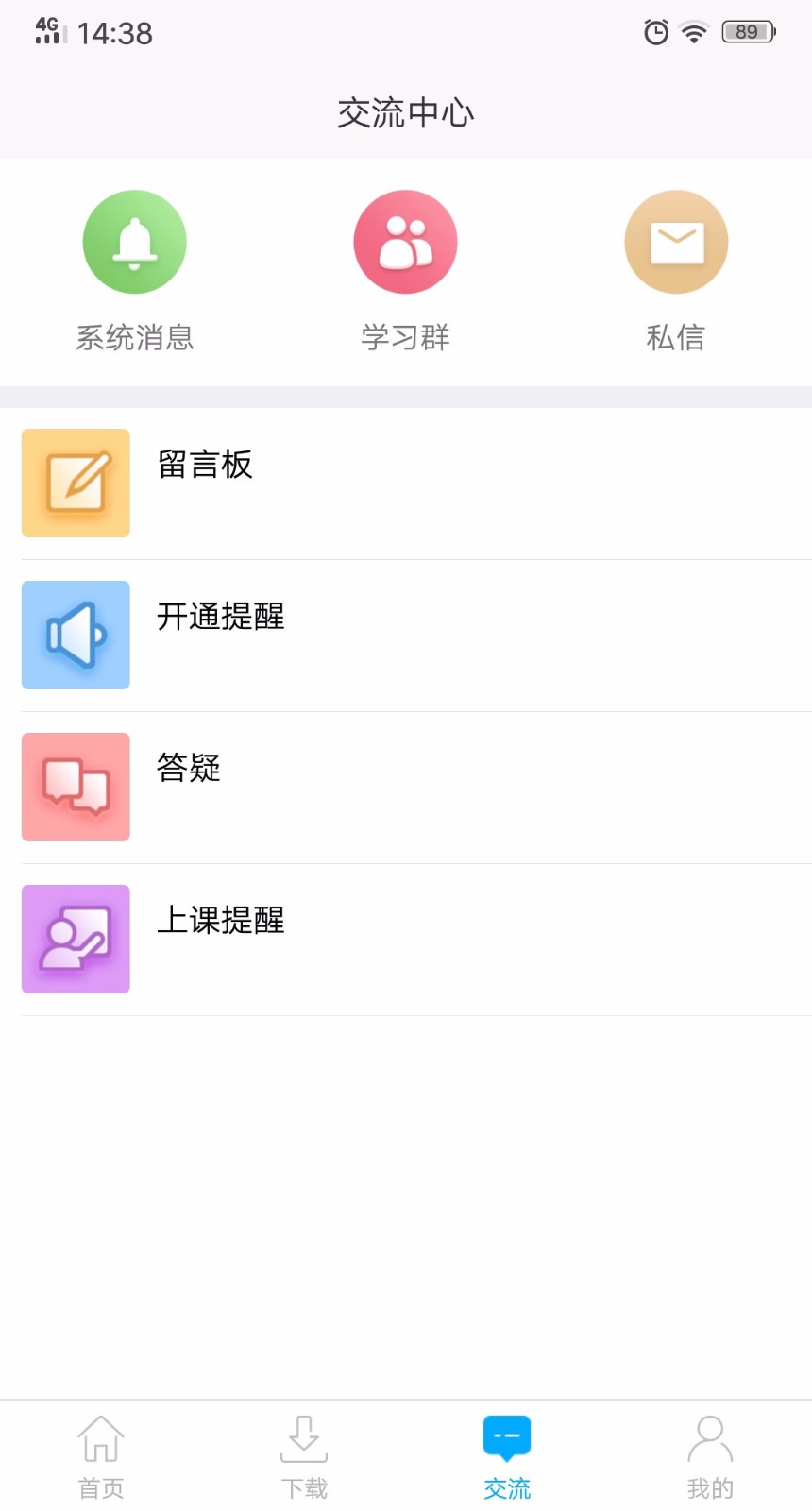
Task: Tap the 14:38 clock in the status bar
Action: pos(117,32)
